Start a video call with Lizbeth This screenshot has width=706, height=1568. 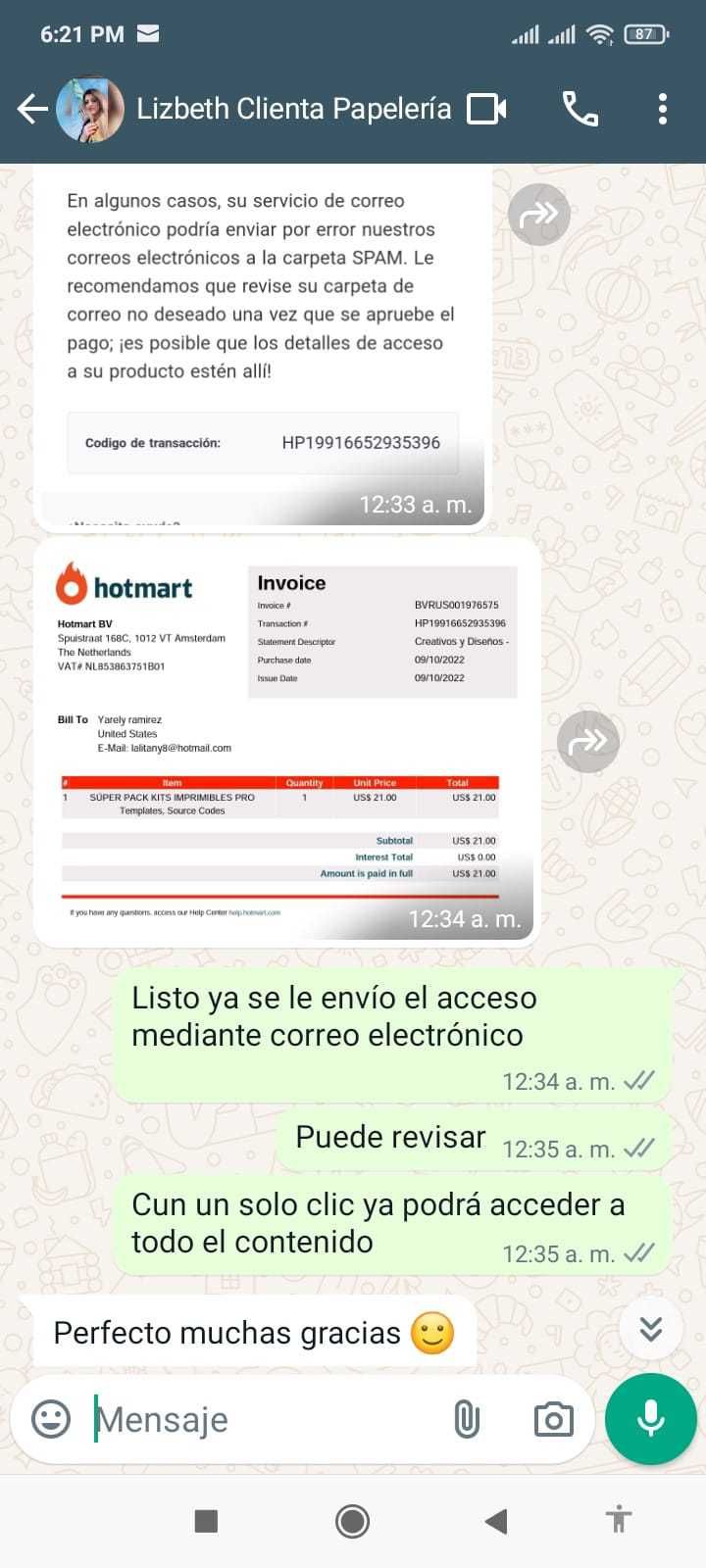point(486,109)
